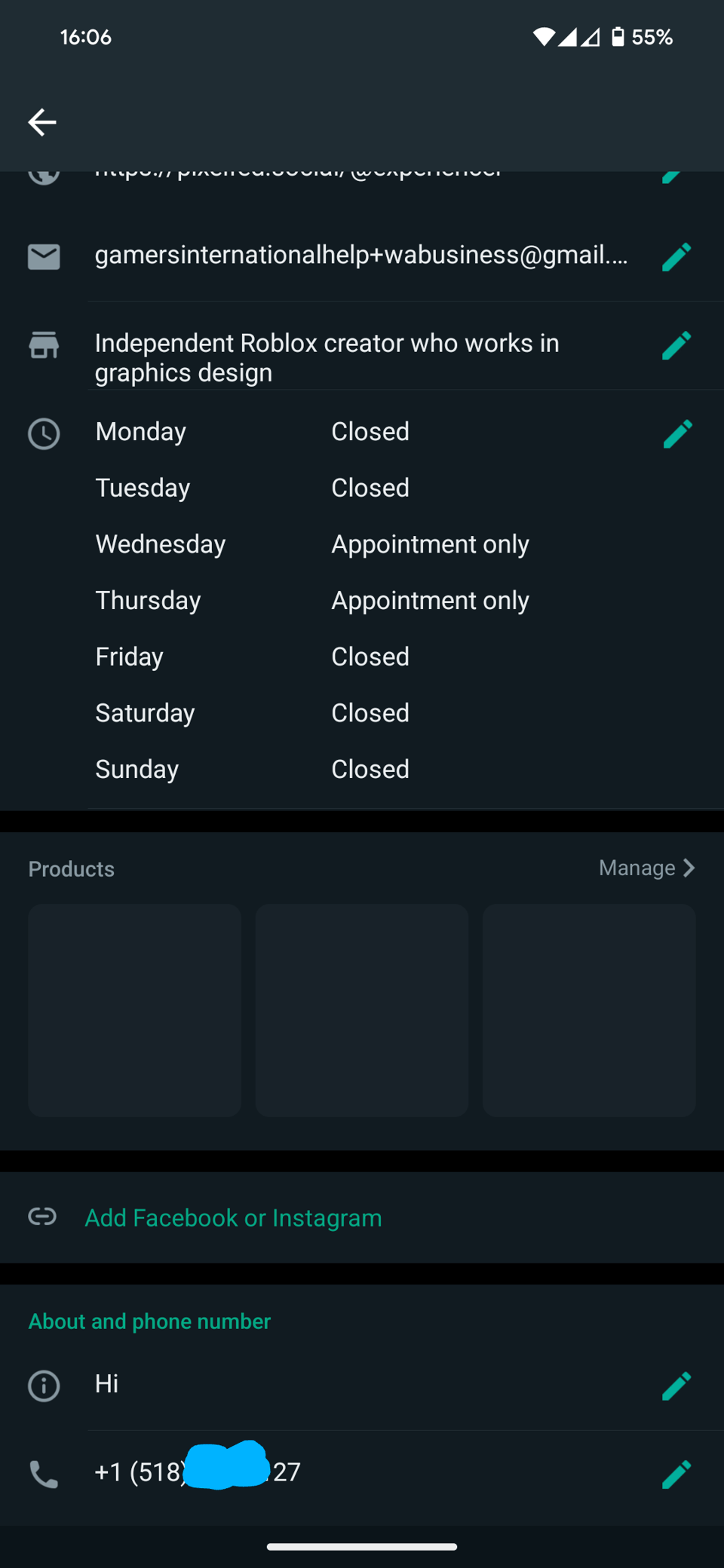Edit the About text 'Hi'
Image resolution: width=724 pixels, height=1568 pixels.
(676, 1386)
